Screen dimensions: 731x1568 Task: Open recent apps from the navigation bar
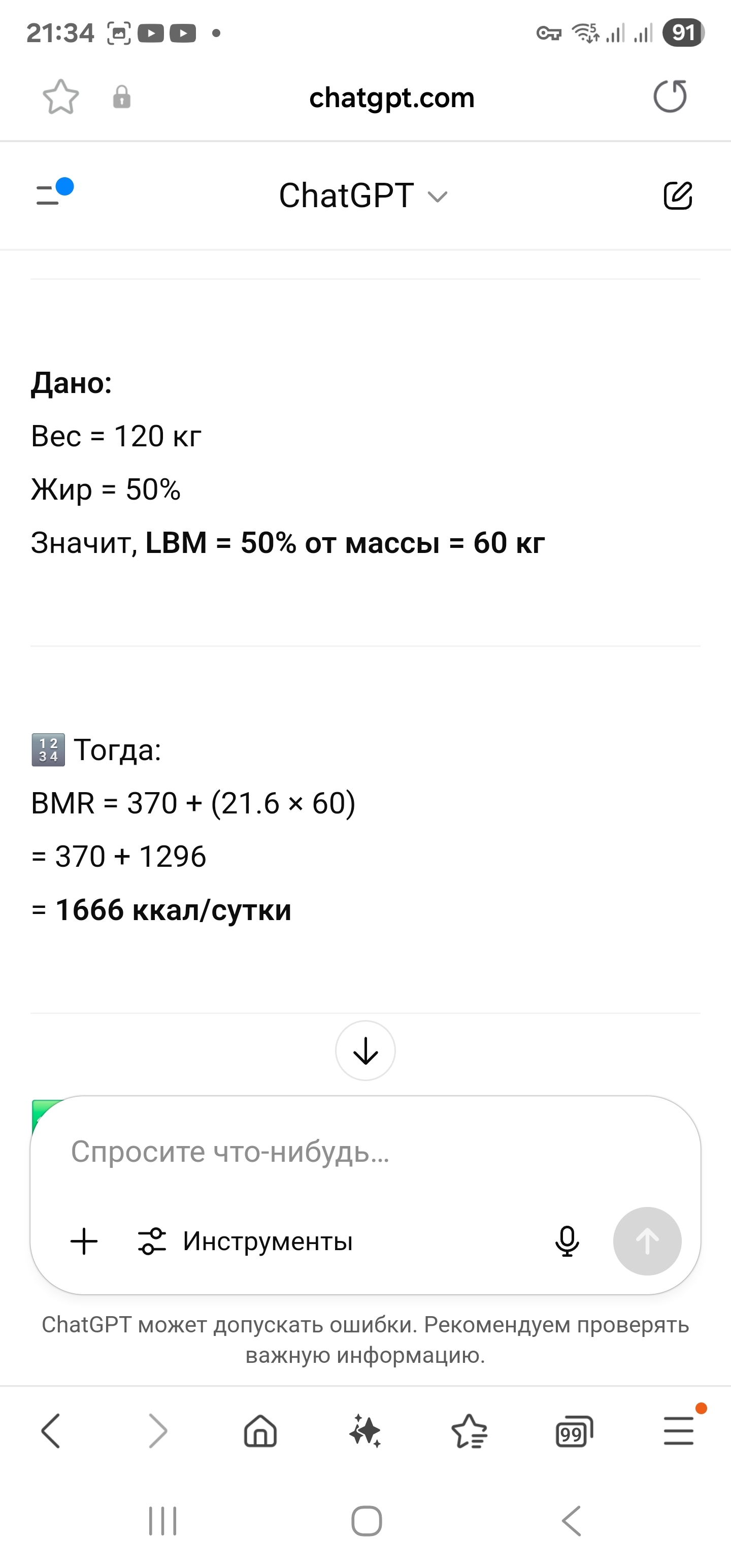pyautogui.click(x=162, y=1521)
